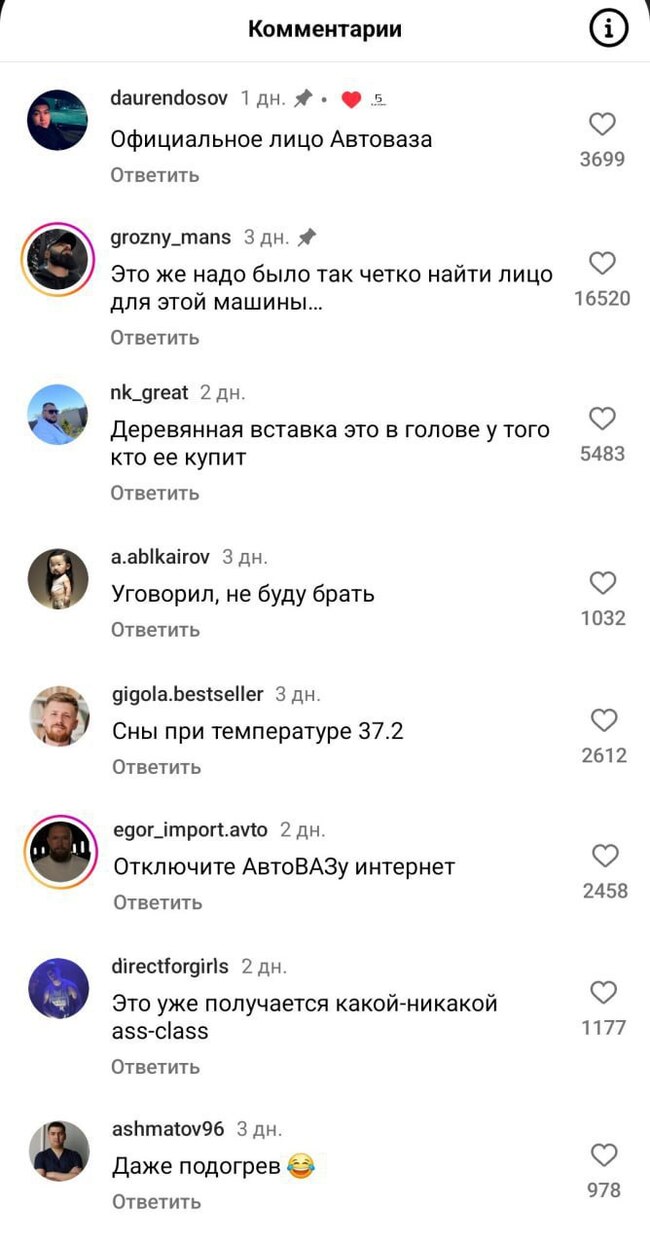Like daurendosov's comment about Автоваз
Viewport: 650px width, 1246px height.
tap(602, 125)
